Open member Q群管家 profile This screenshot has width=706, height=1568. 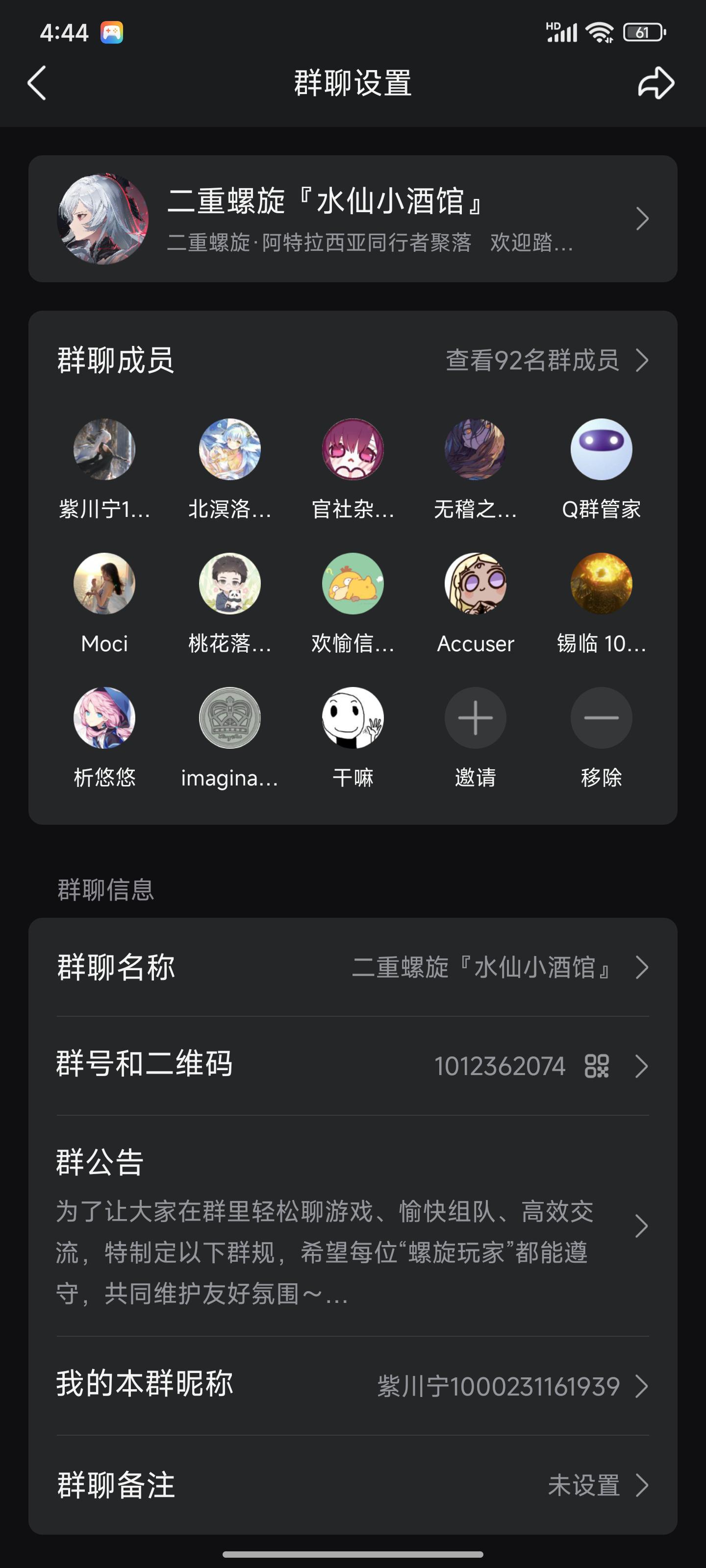(601, 449)
